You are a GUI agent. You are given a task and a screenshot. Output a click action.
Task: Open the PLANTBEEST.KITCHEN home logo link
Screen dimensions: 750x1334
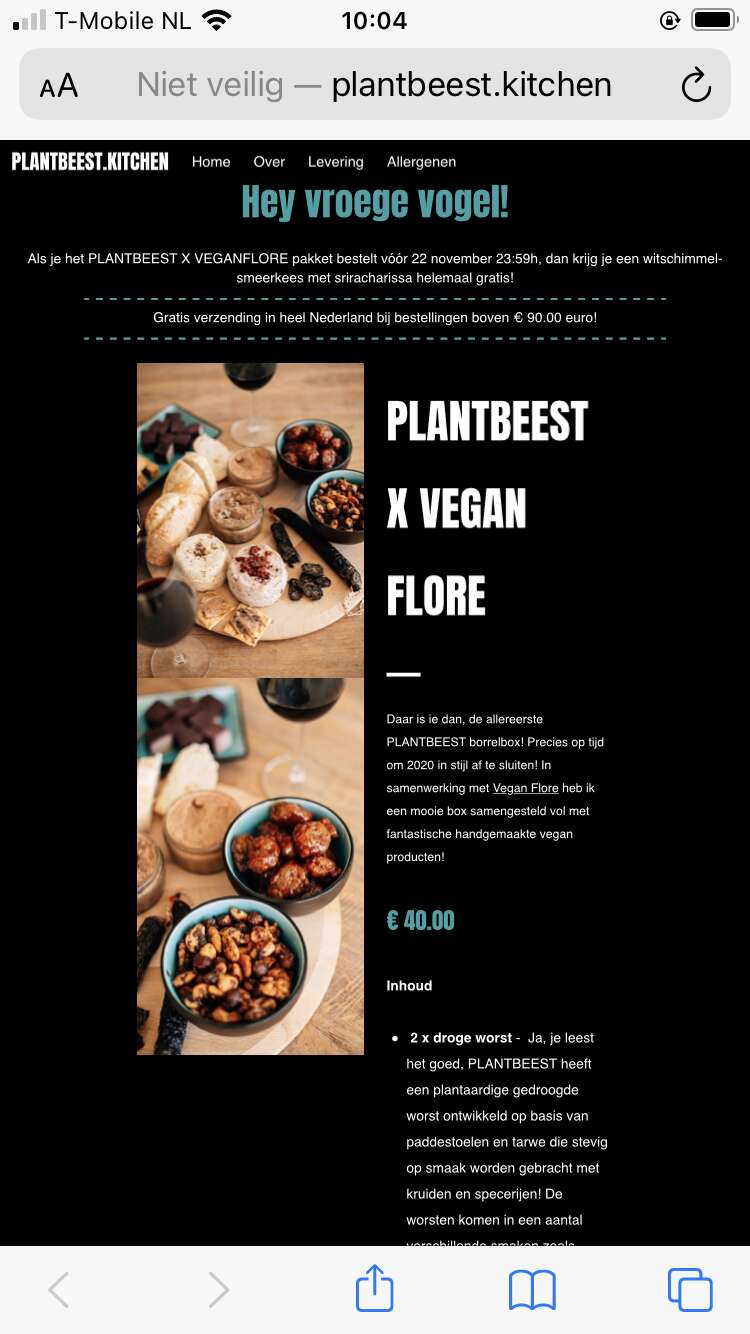[90, 161]
